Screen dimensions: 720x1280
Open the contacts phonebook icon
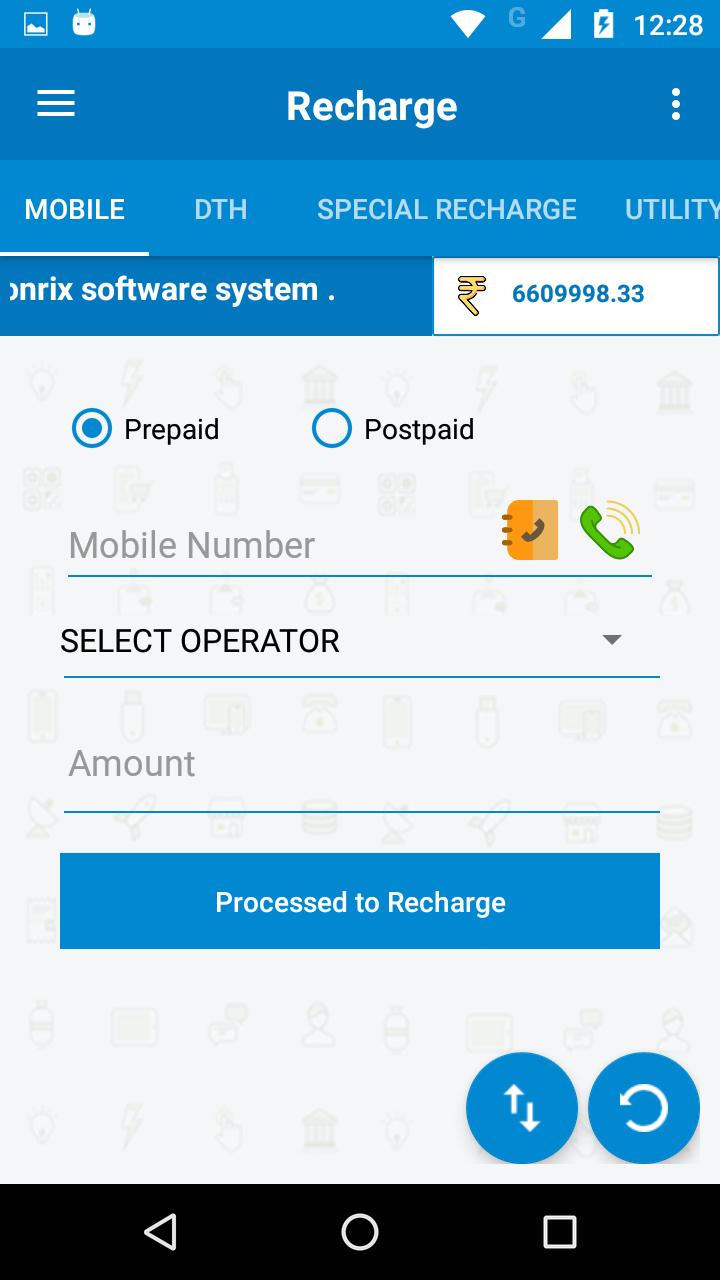tap(531, 530)
